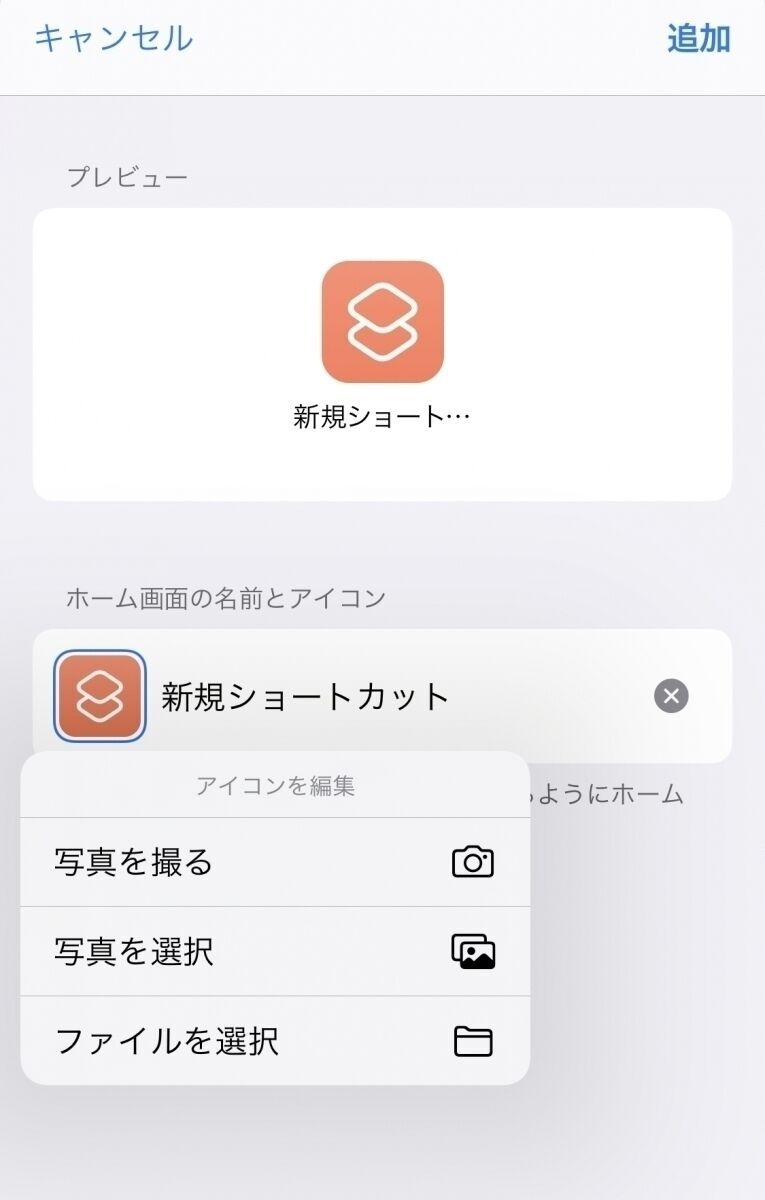
Task: Pick ファイルを選択 to choose a file
Action: click(x=275, y=1041)
